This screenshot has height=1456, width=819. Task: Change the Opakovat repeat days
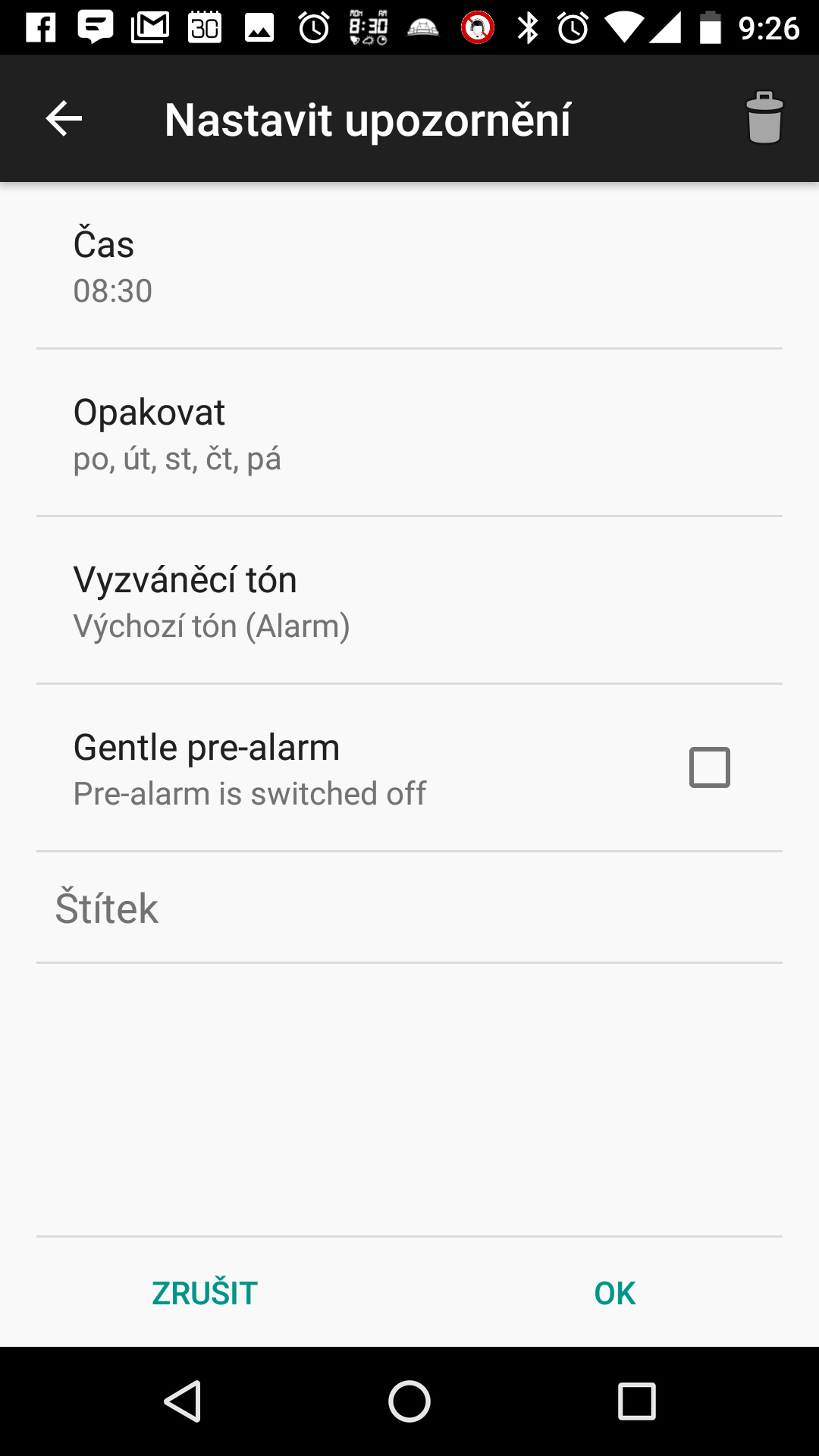[x=409, y=433]
